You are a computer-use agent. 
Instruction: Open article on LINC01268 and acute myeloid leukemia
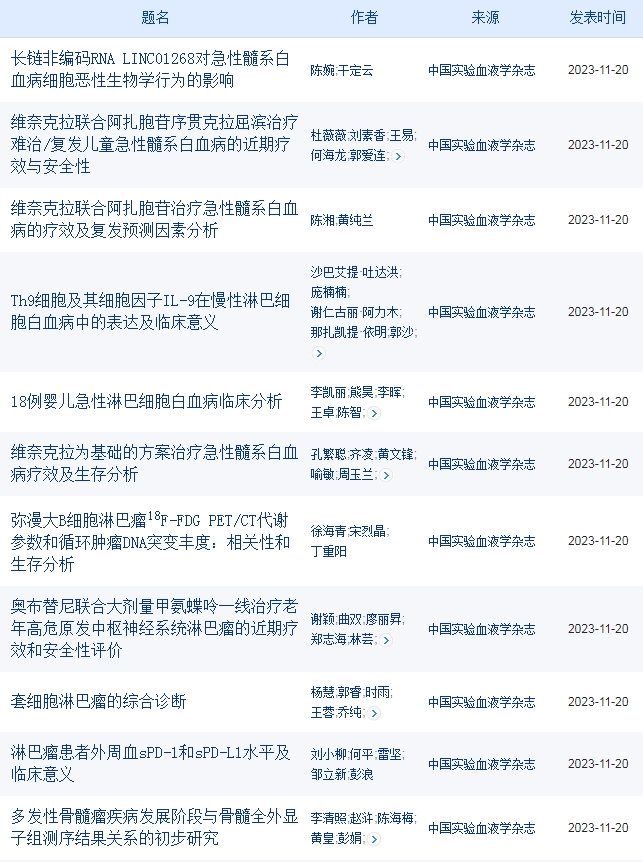point(150,70)
